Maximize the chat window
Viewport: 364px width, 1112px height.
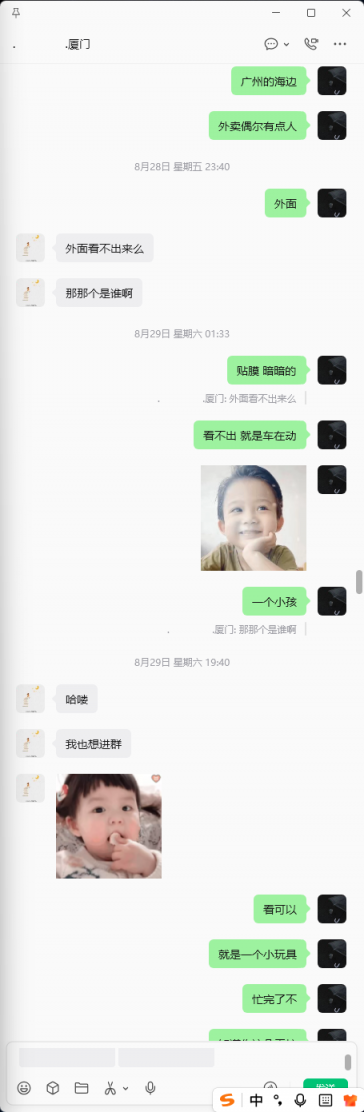[311, 13]
